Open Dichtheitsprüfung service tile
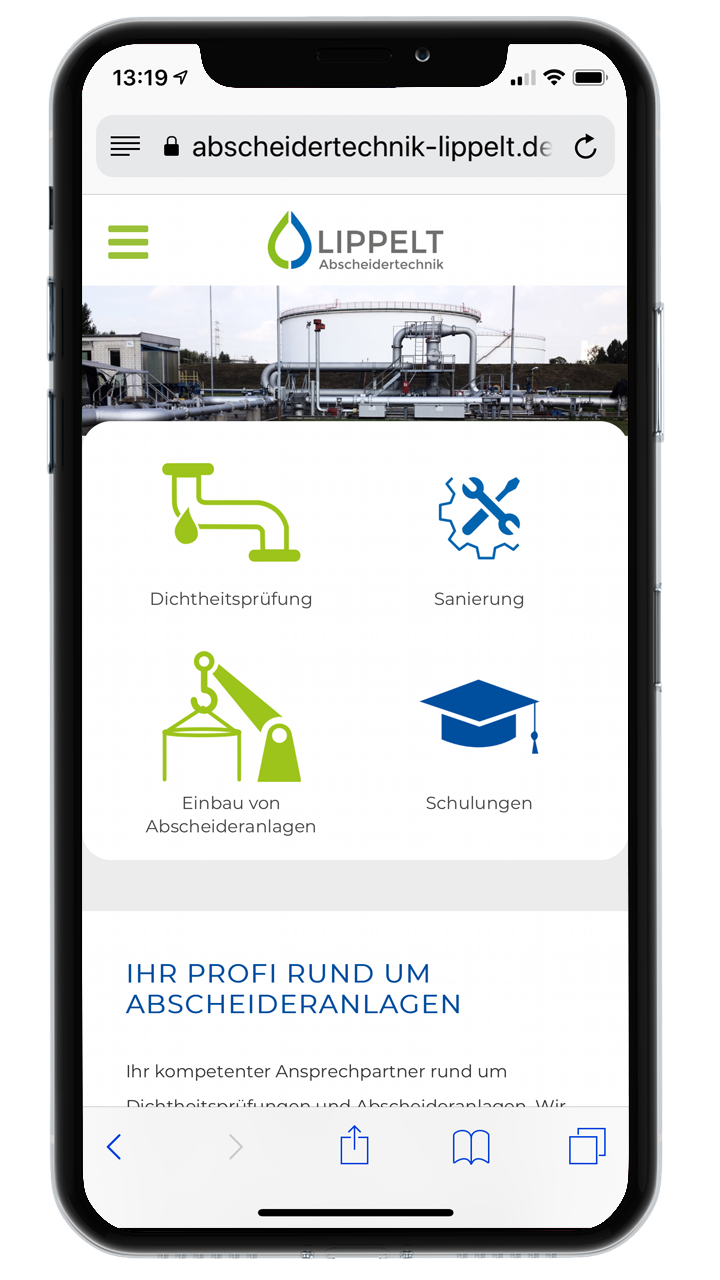This screenshot has height=1280, width=720. 231,536
